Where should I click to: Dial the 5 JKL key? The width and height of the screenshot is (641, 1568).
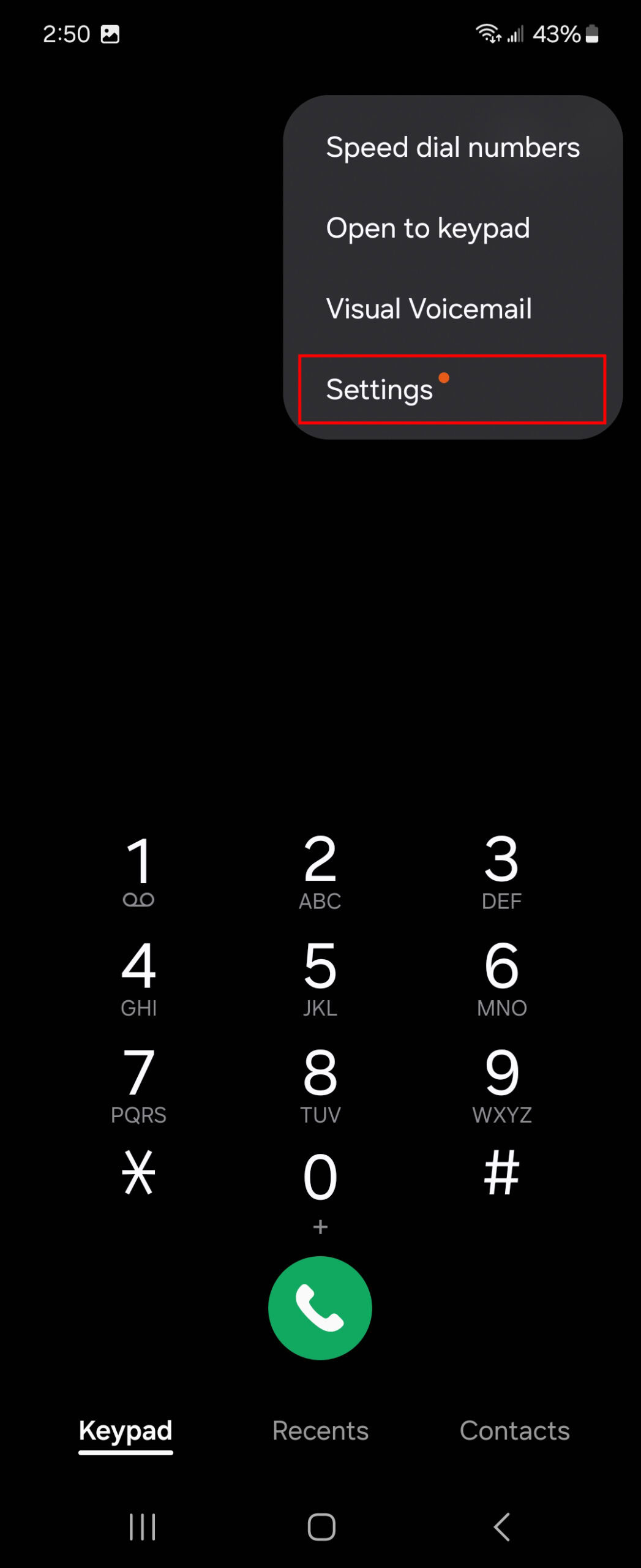[320, 977]
